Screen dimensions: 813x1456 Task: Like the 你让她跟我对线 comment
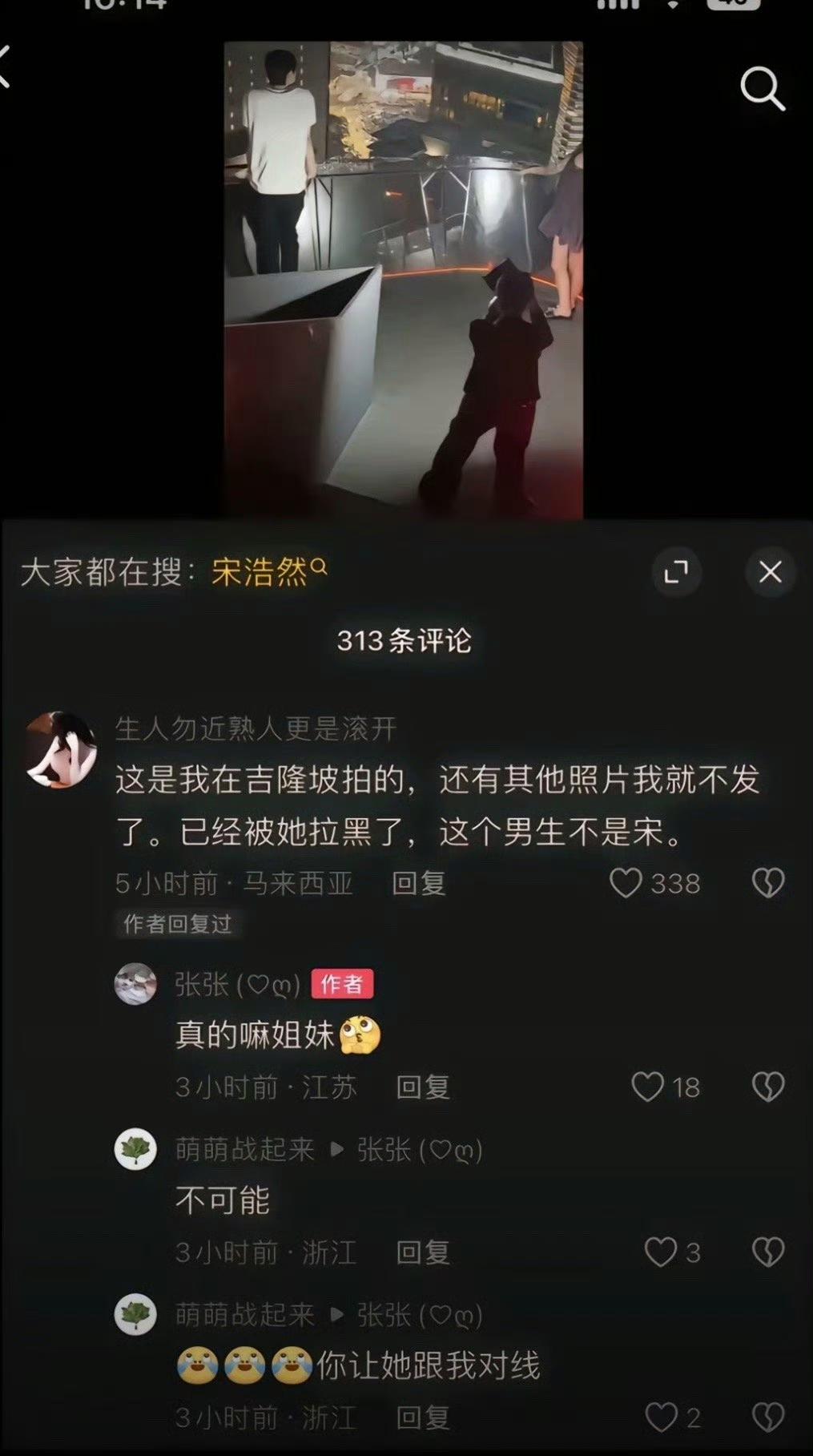660,1417
